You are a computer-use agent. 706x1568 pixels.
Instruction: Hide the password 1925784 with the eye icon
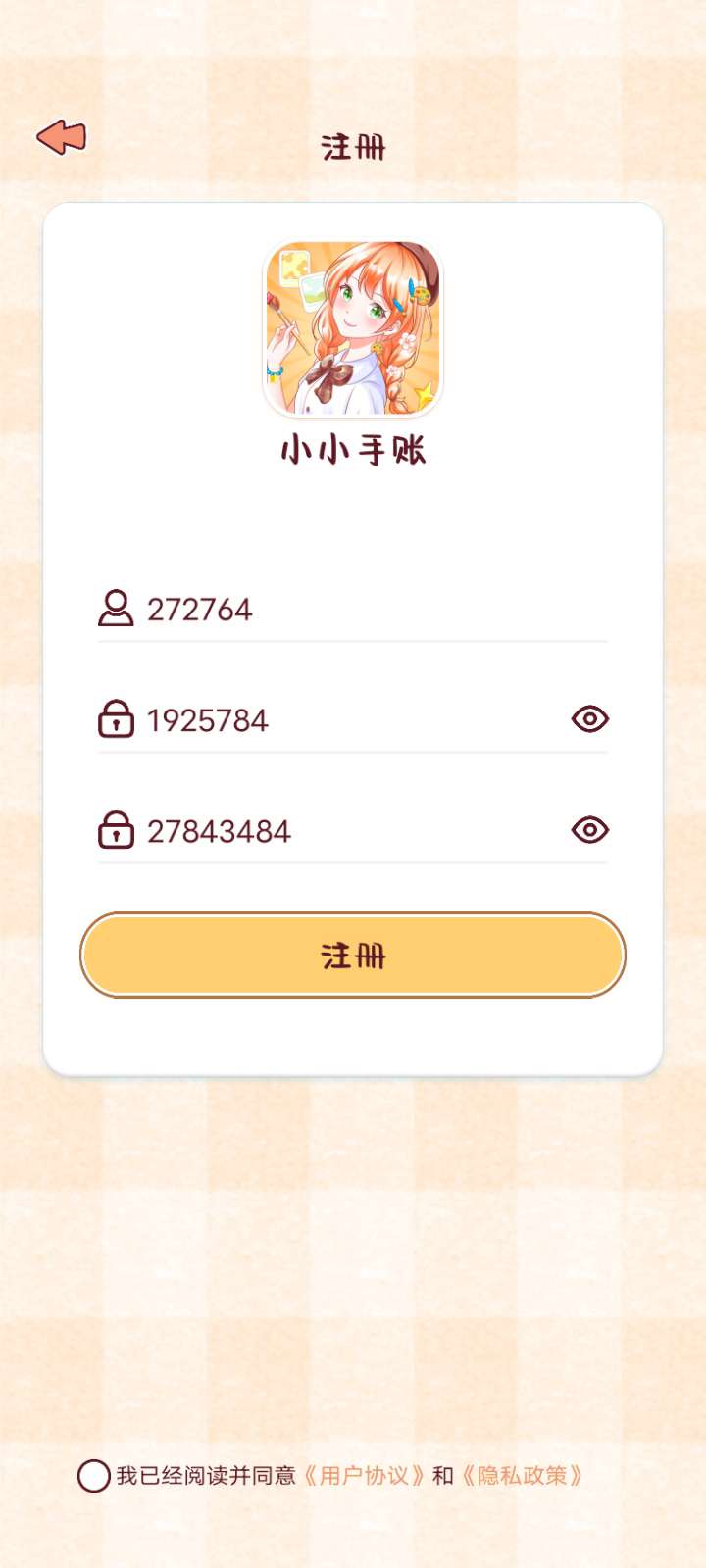(x=589, y=719)
